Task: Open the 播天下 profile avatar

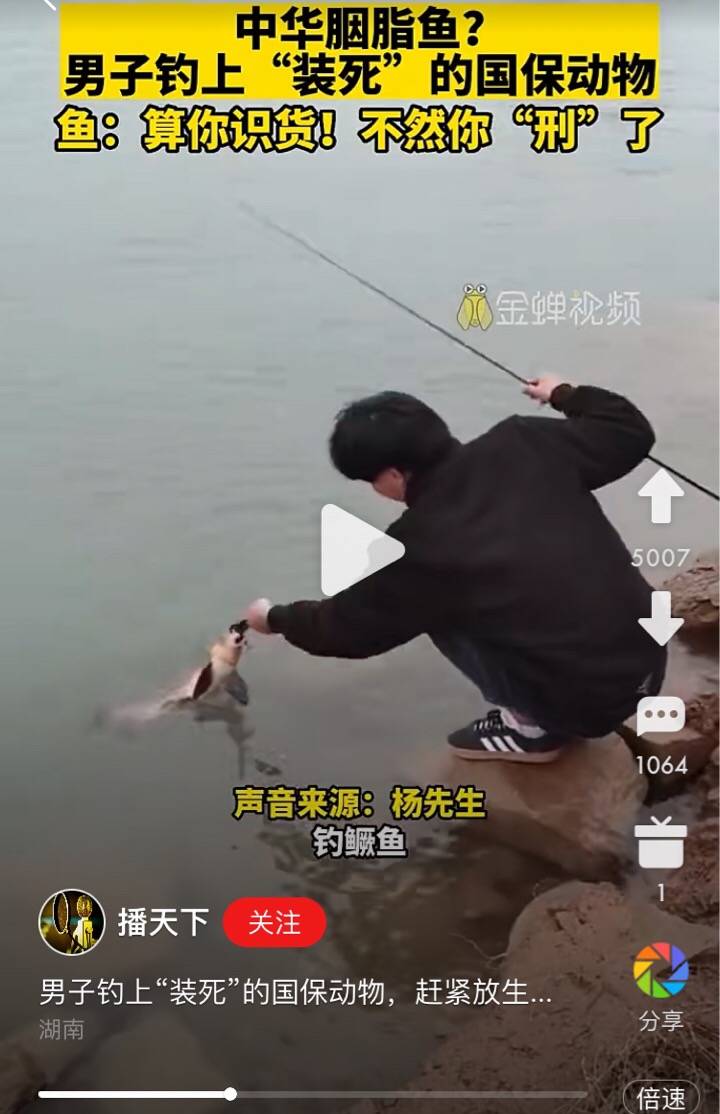Action: 72,922
